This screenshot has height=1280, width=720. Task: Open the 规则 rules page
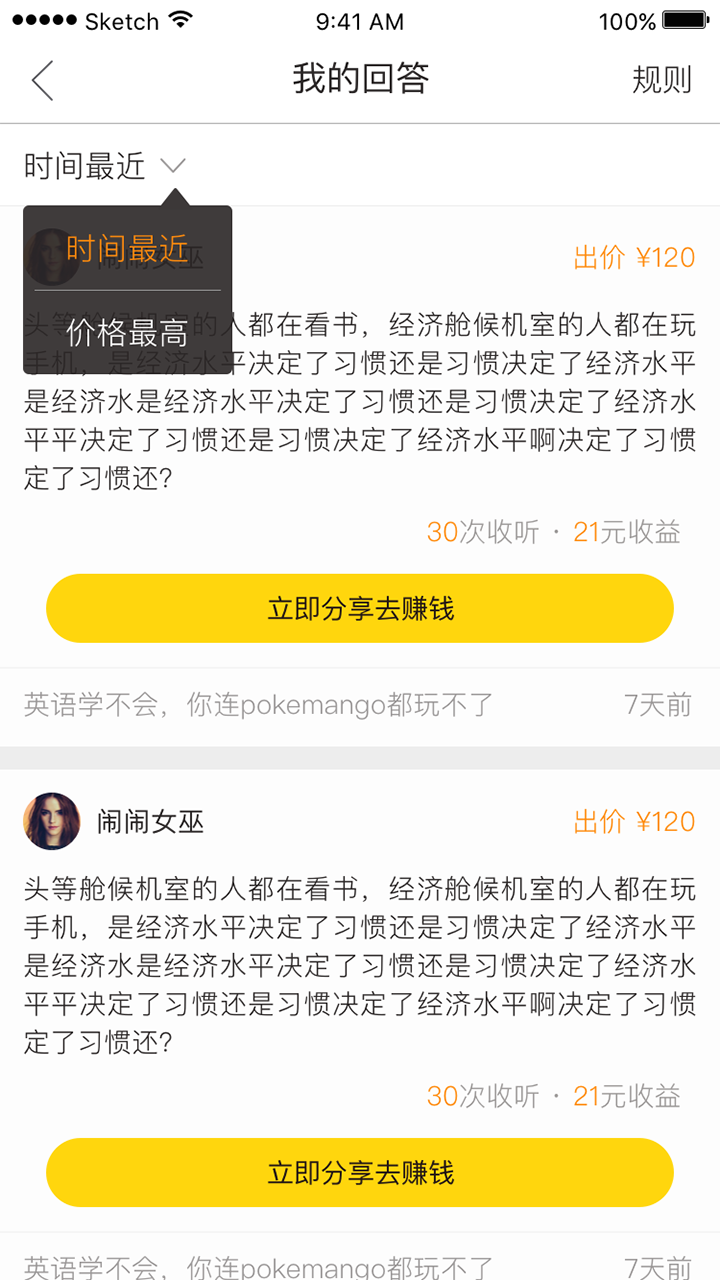click(662, 80)
